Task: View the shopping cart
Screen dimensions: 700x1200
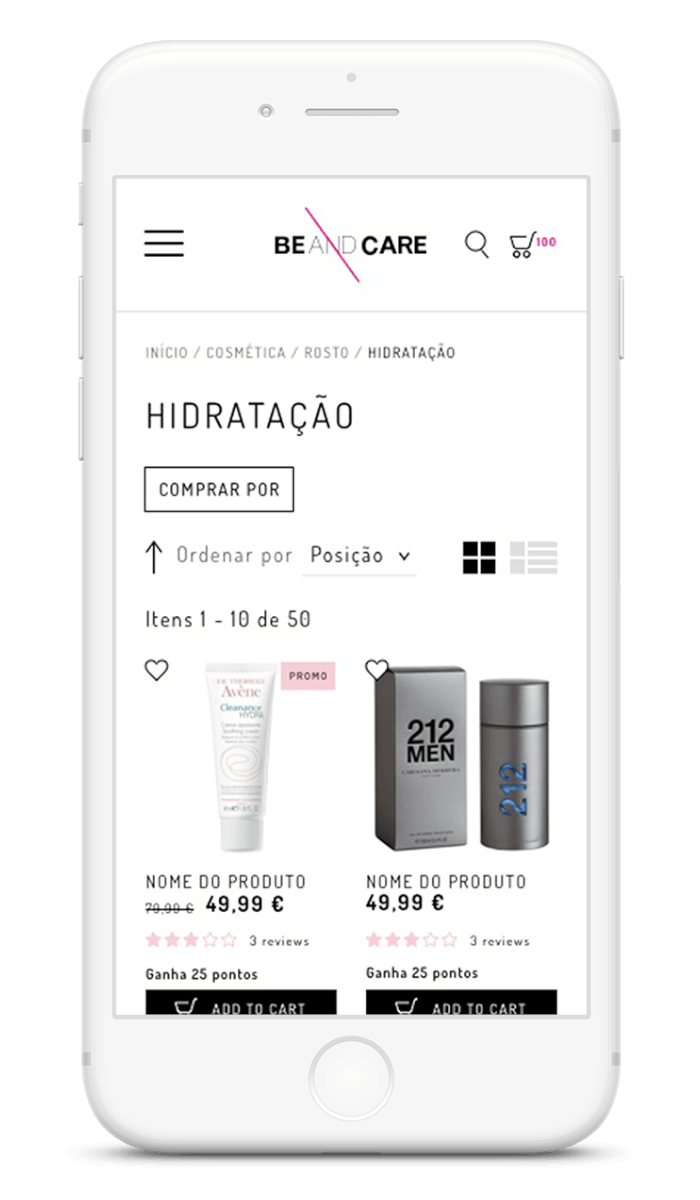Action: tap(523, 245)
